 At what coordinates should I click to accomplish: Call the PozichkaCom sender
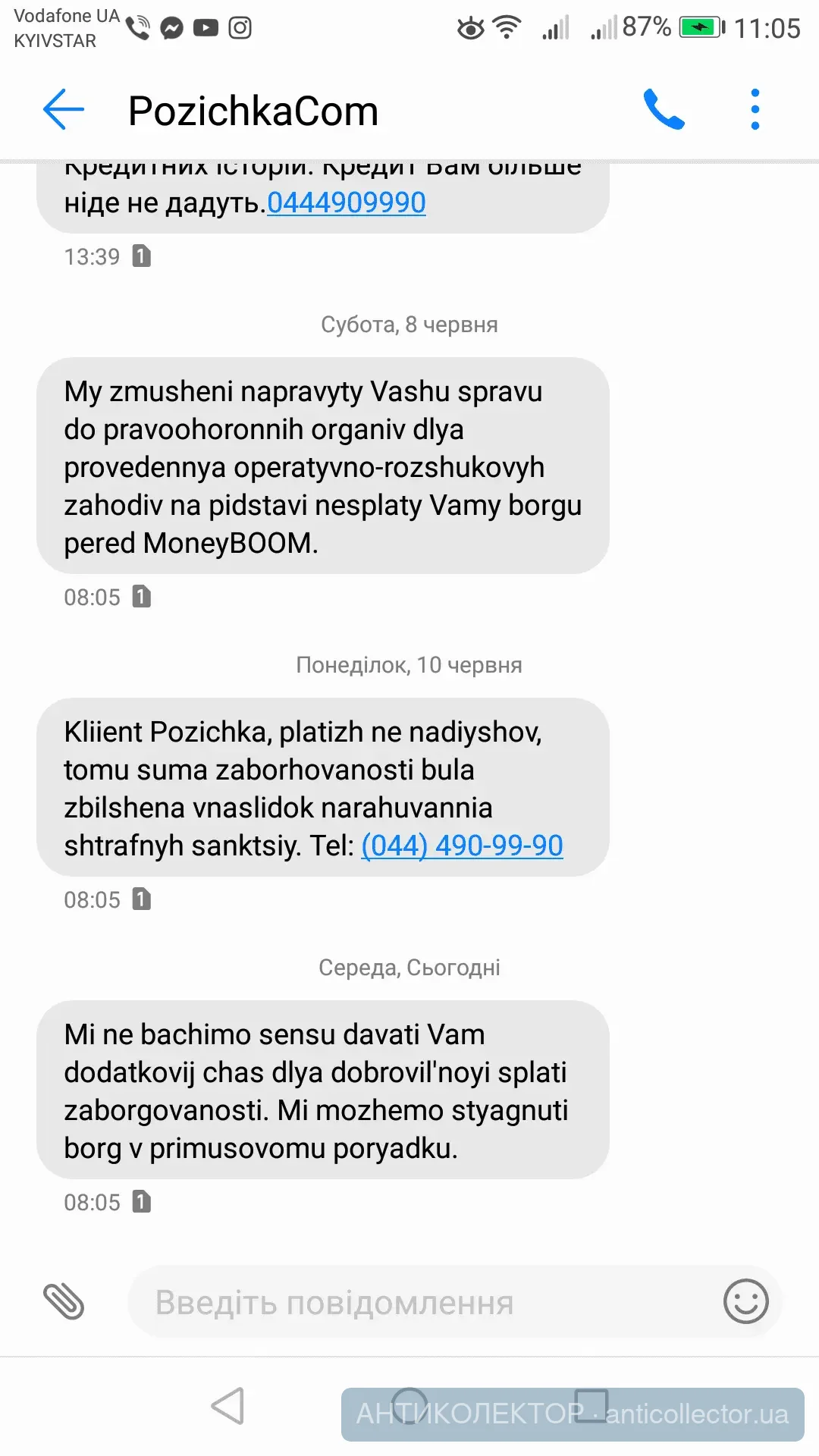point(664,110)
